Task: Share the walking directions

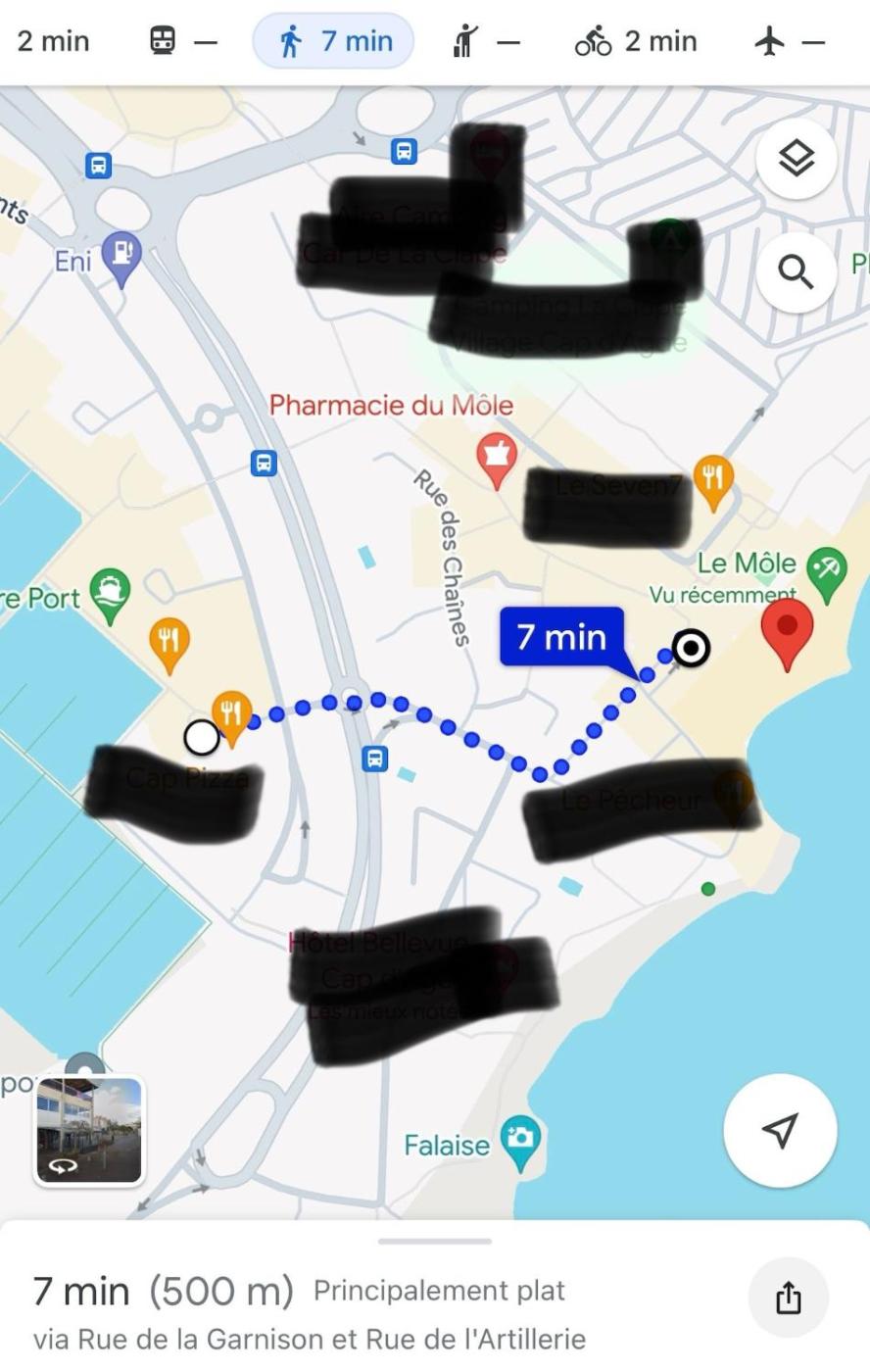Action: click(x=789, y=1298)
